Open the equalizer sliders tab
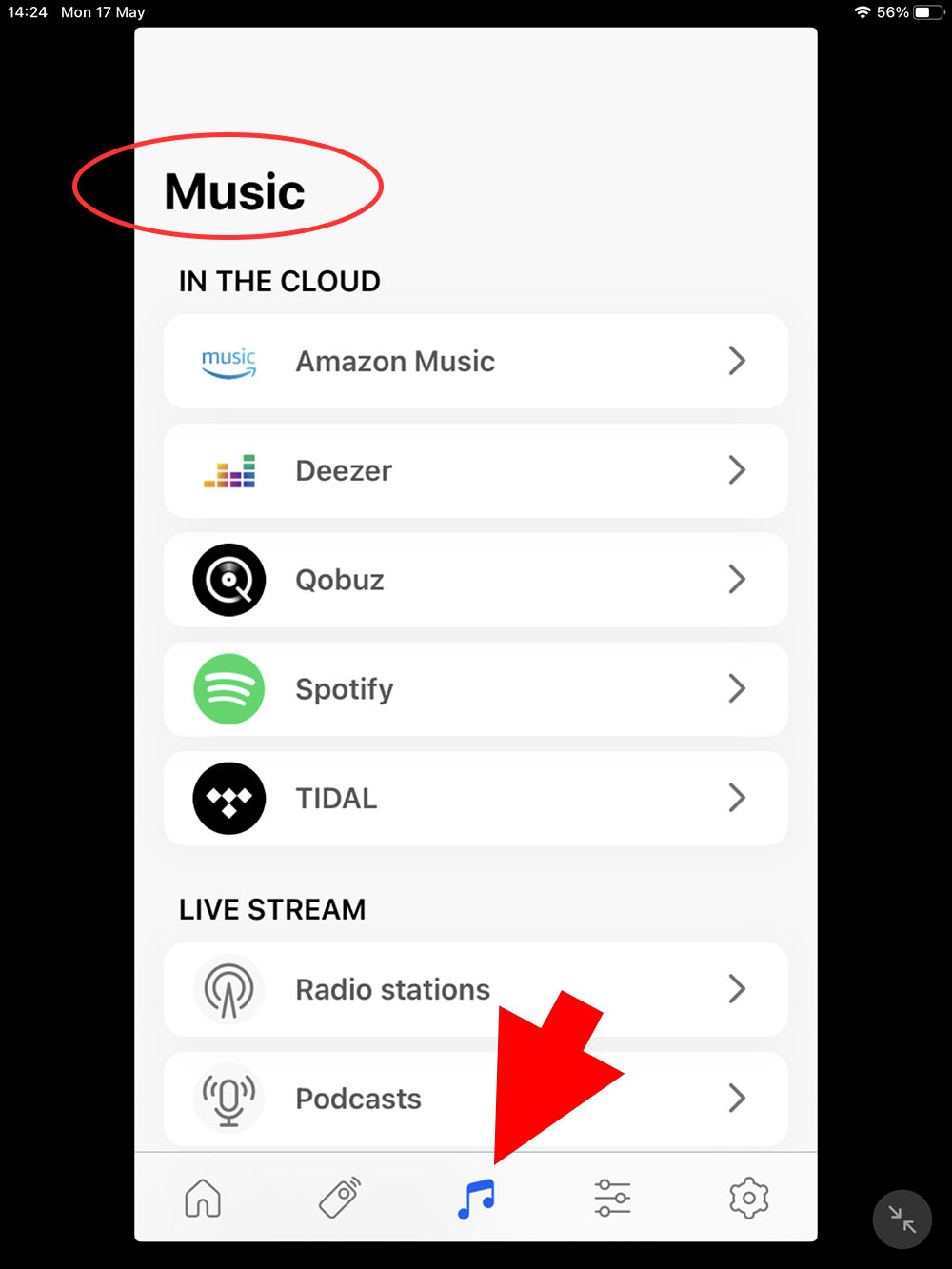The width and height of the screenshot is (952, 1269). point(612,1198)
